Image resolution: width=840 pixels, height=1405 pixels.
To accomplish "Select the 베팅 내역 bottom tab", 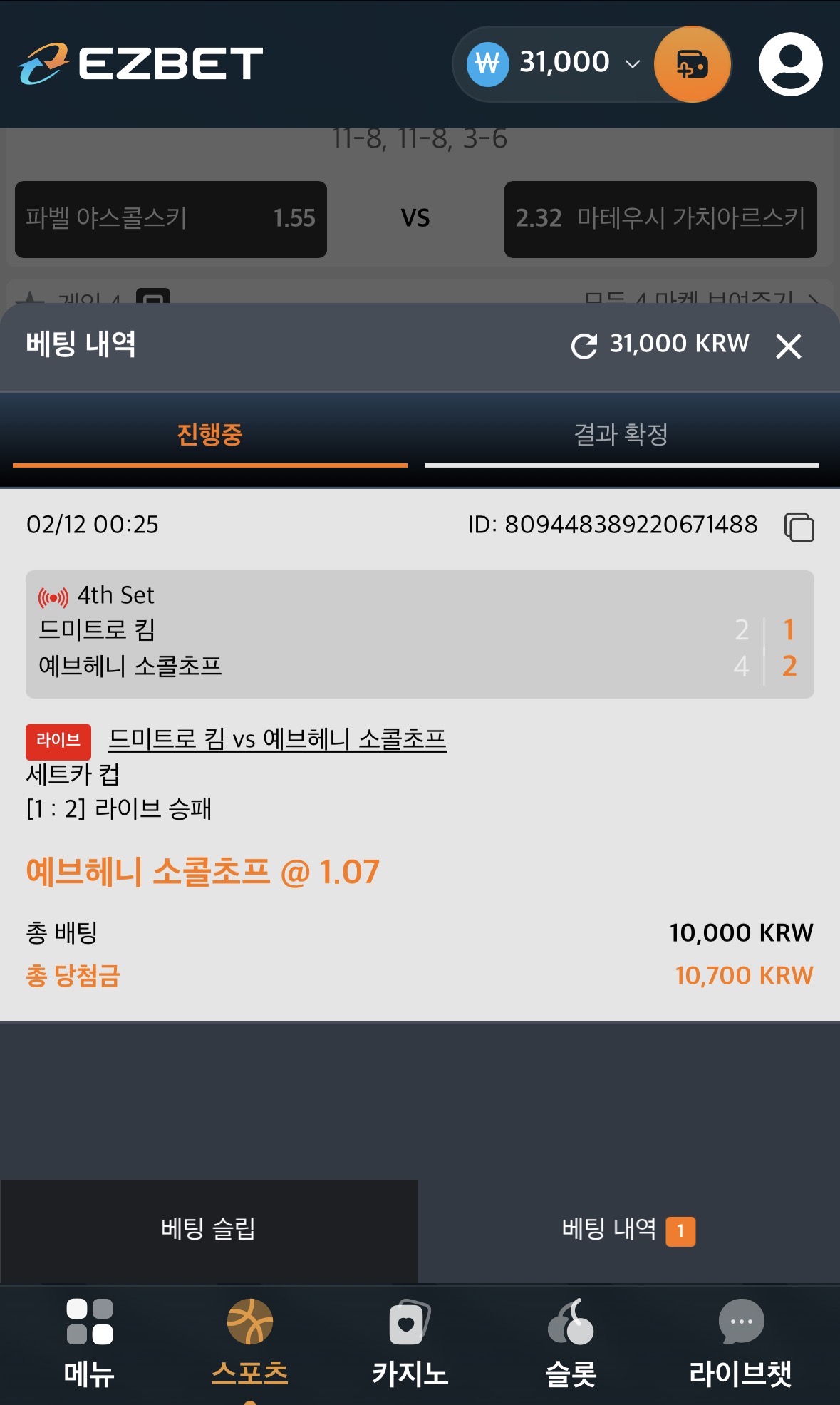I will (627, 1229).
